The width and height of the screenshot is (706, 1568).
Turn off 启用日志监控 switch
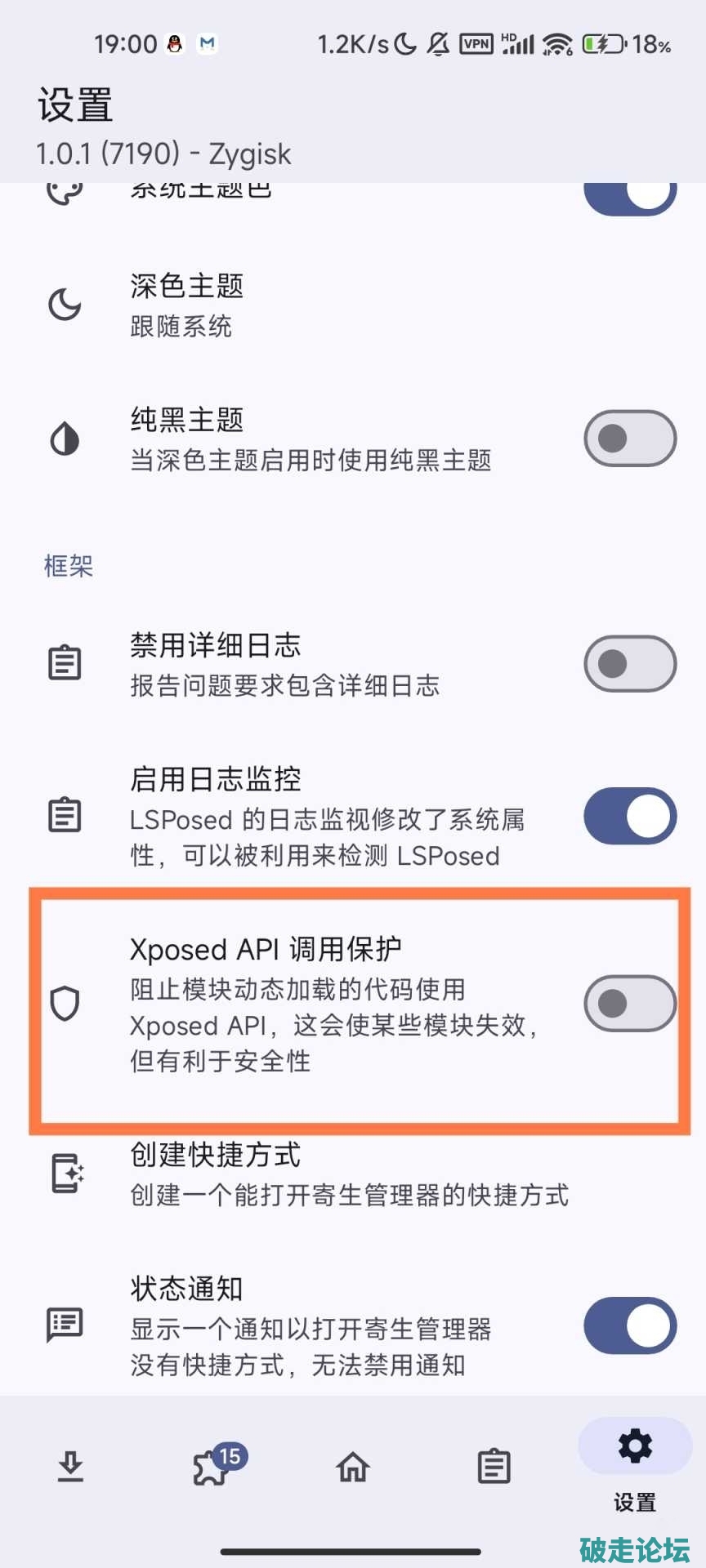pos(629,816)
